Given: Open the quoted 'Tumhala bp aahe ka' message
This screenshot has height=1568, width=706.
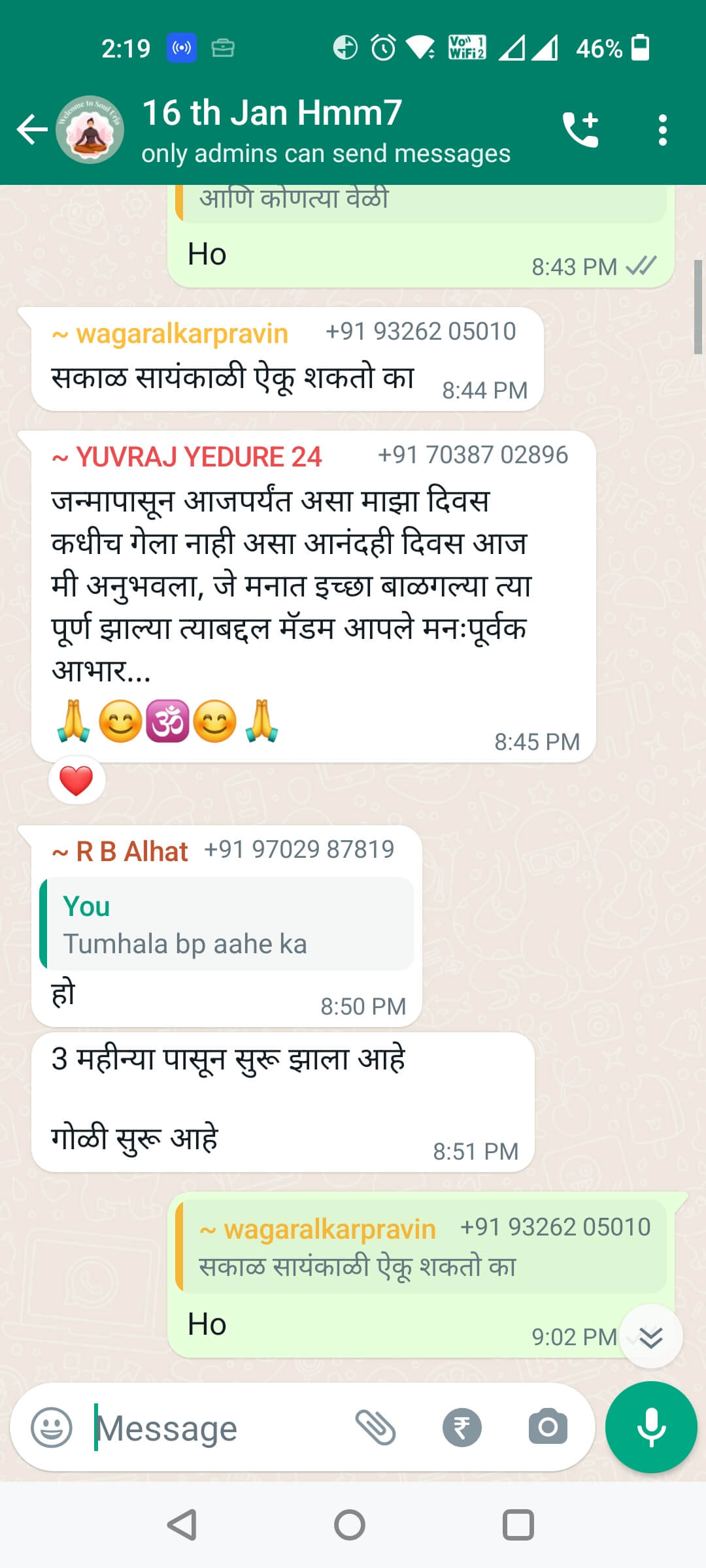Looking at the screenshot, I should click(x=227, y=924).
